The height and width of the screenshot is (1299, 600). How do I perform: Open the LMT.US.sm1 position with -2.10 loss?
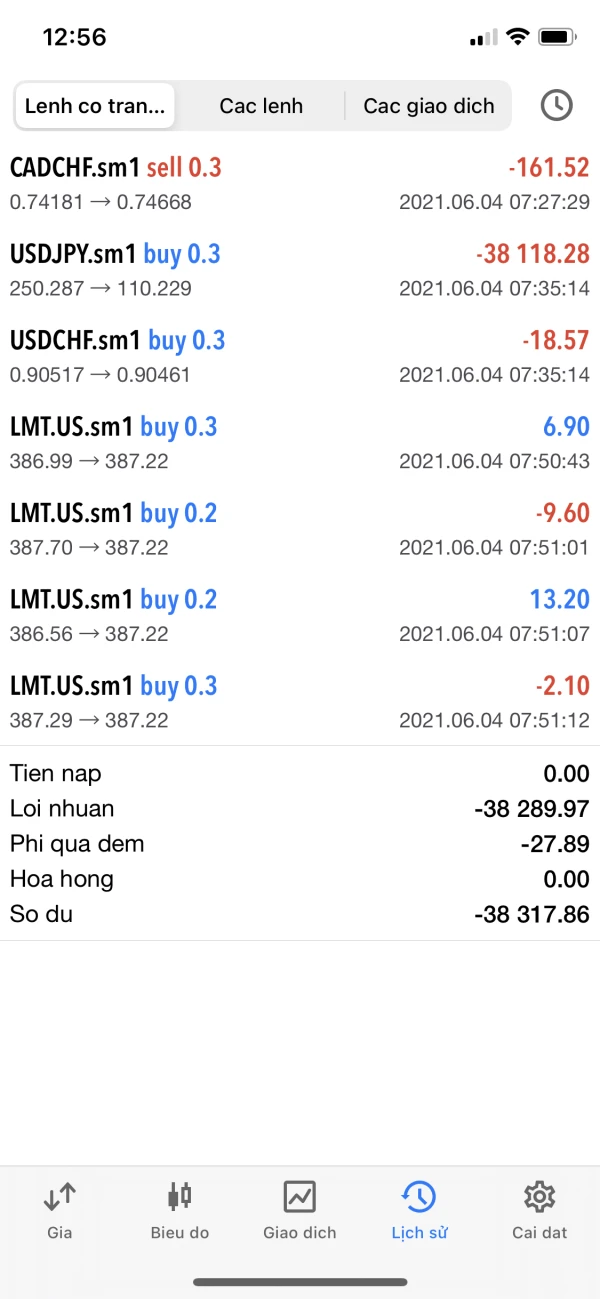click(x=300, y=702)
